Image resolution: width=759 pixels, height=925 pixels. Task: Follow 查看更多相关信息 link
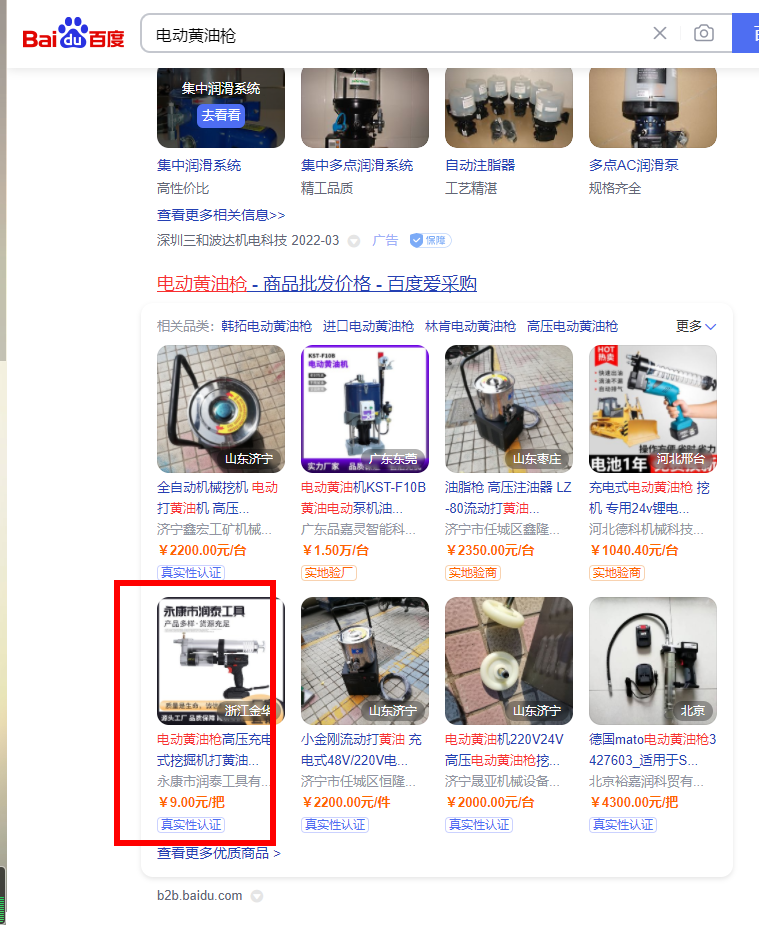point(221,215)
